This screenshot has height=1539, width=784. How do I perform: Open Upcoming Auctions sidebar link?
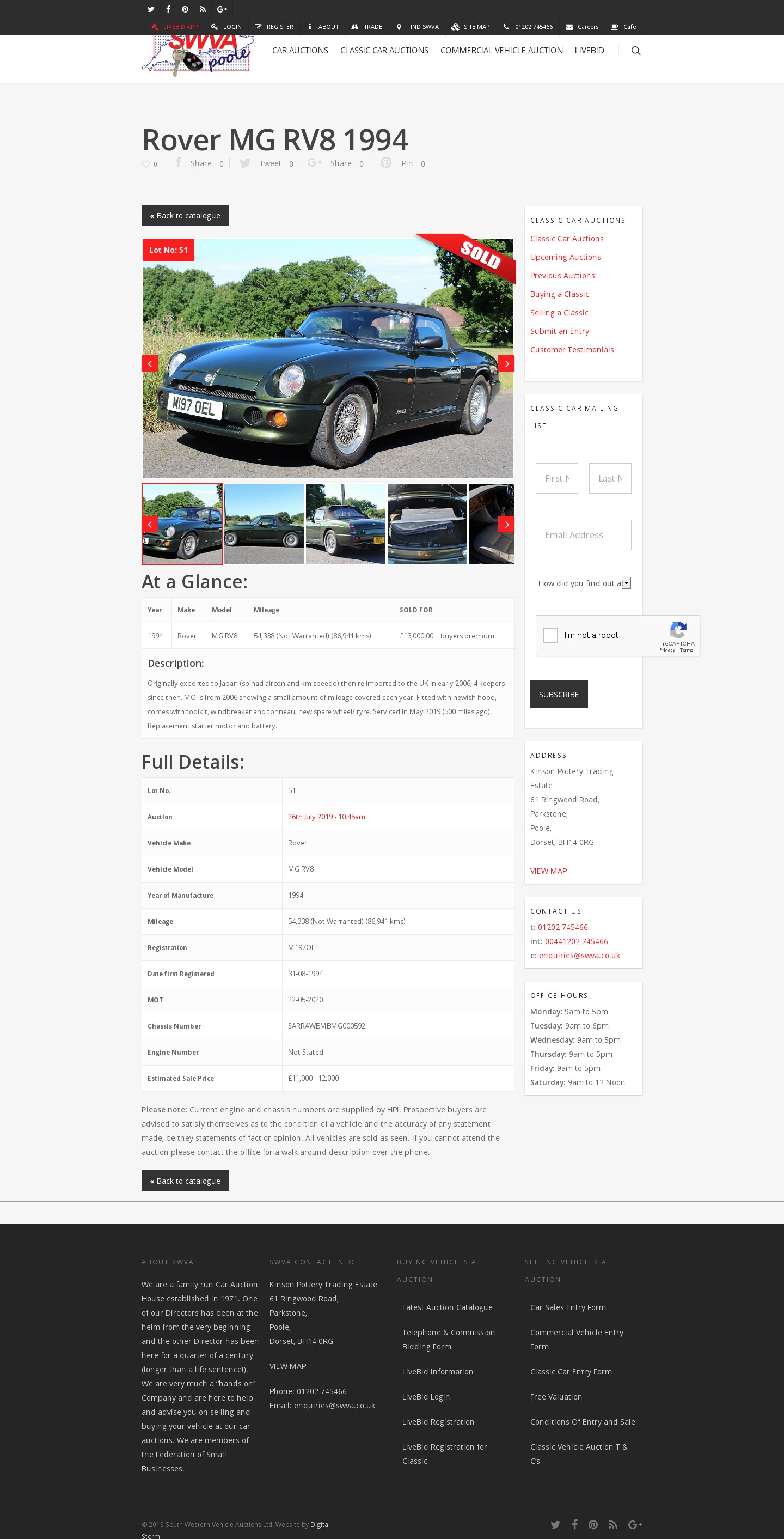click(565, 258)
